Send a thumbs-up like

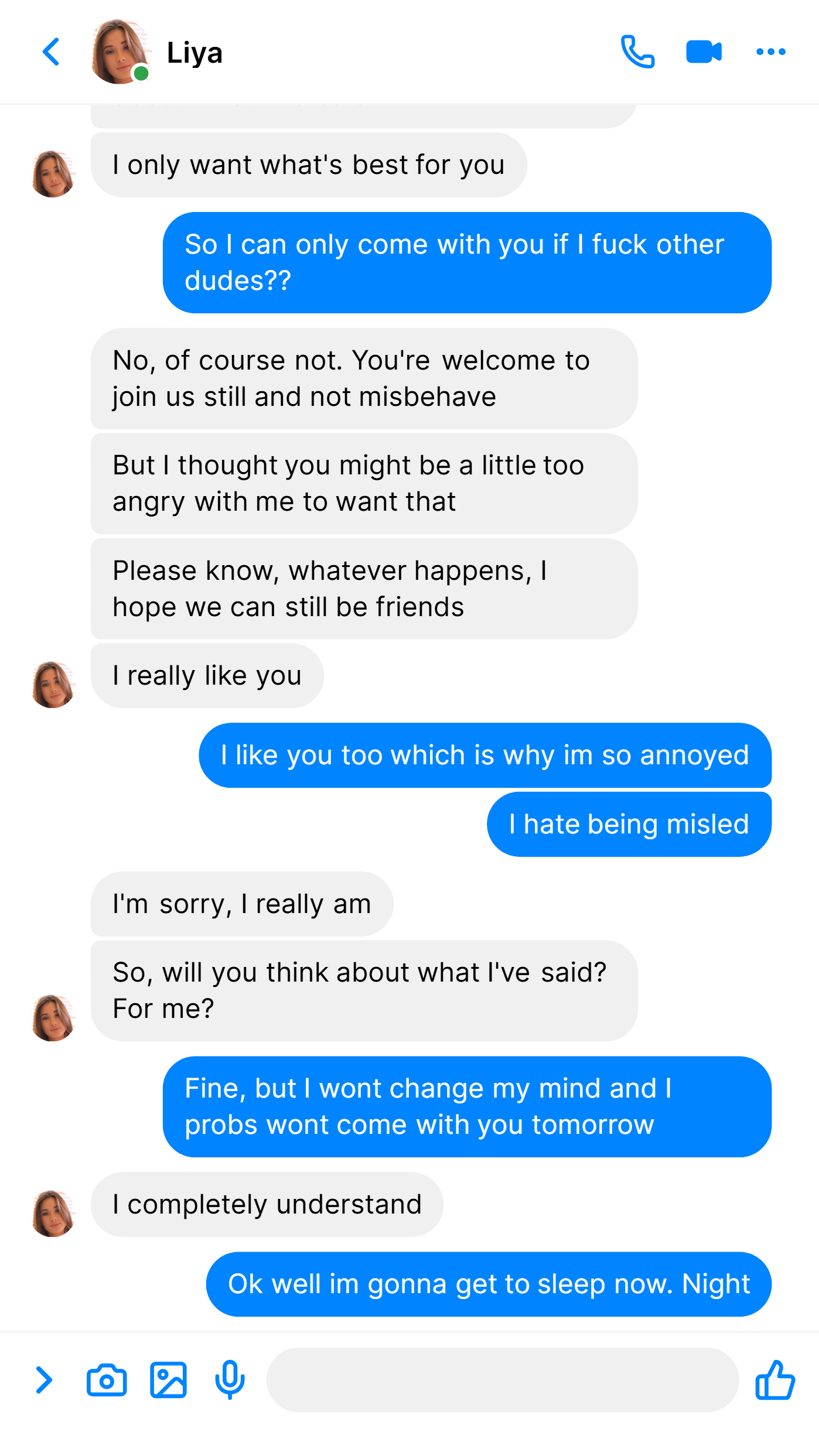775,1380
